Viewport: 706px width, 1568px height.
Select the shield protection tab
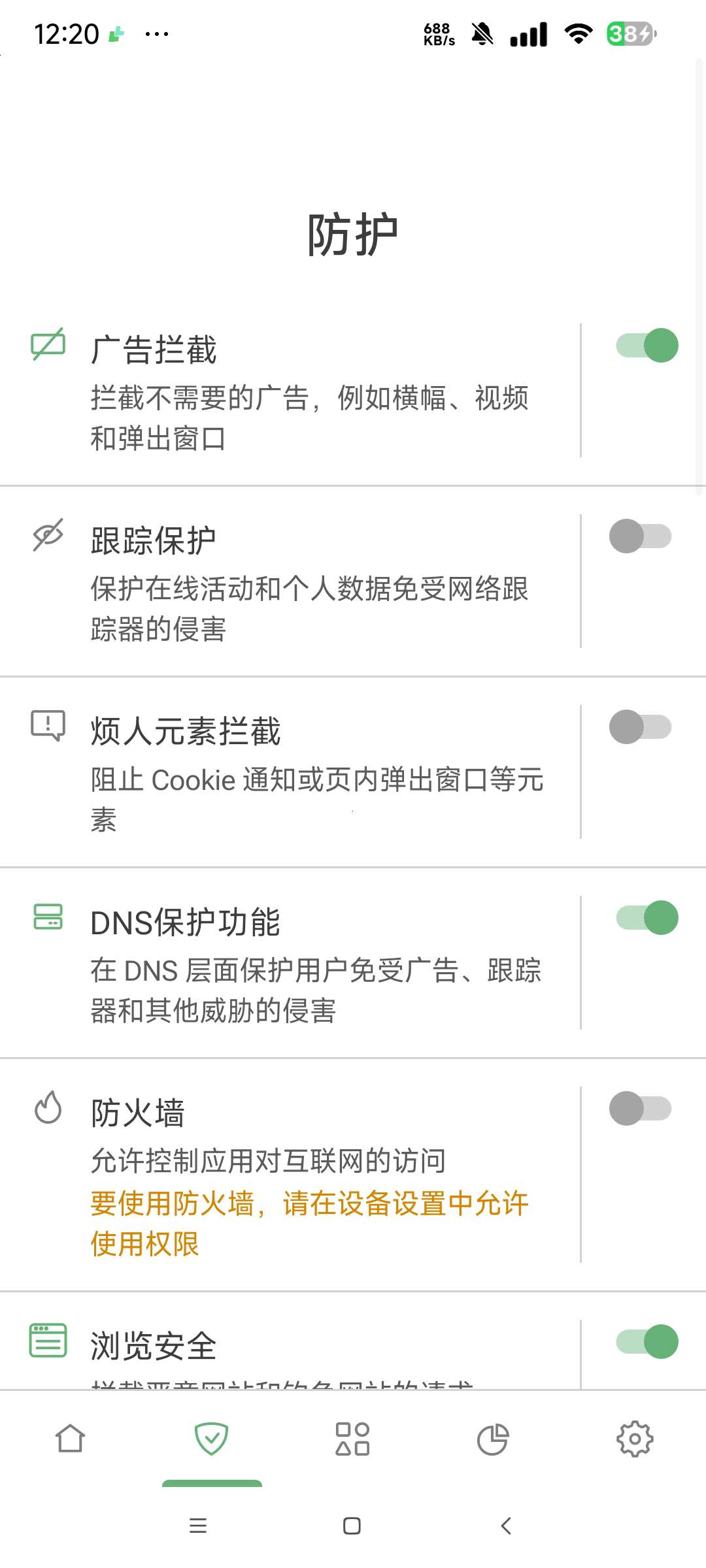(212, 1439)
